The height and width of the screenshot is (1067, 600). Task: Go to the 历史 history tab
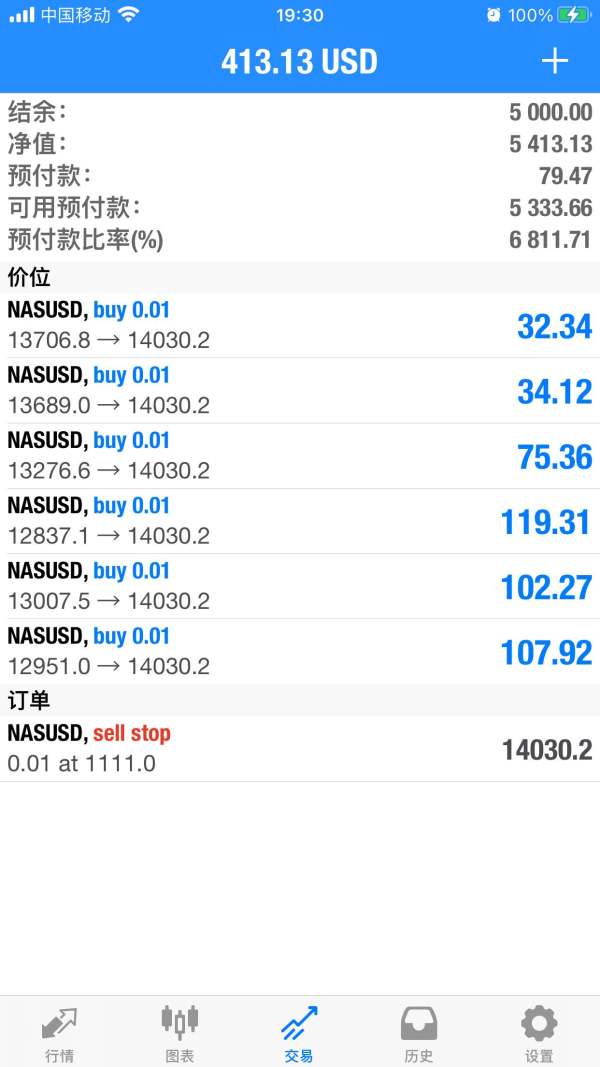point(419,1033)
